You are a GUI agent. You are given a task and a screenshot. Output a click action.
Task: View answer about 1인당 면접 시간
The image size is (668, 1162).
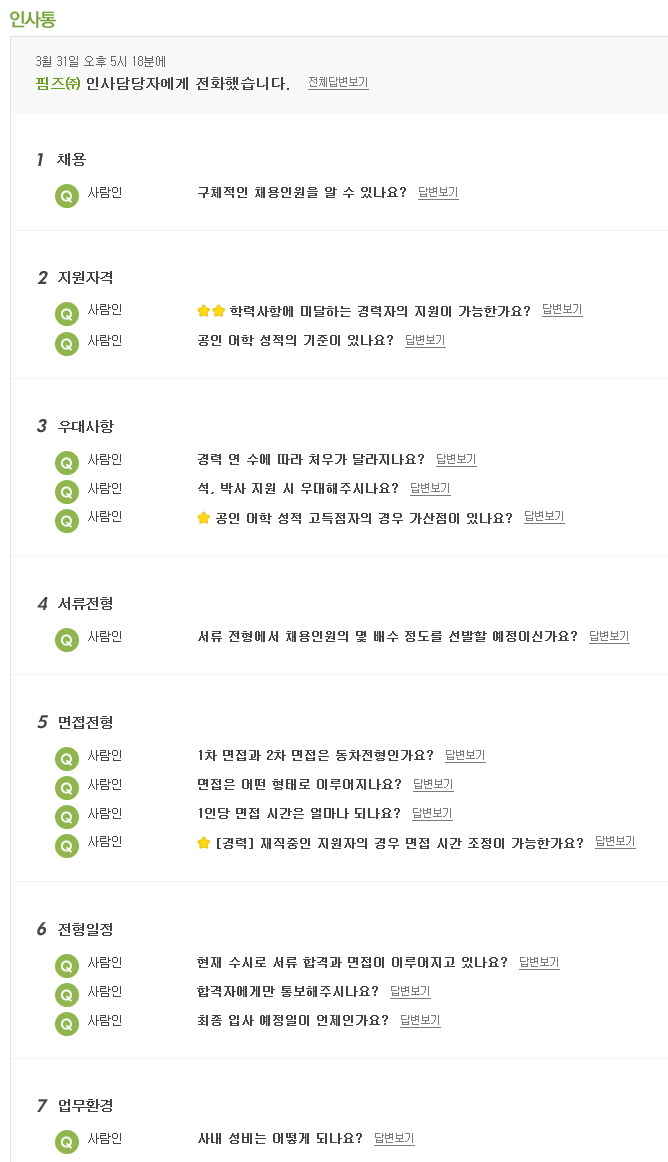point(432,813)
